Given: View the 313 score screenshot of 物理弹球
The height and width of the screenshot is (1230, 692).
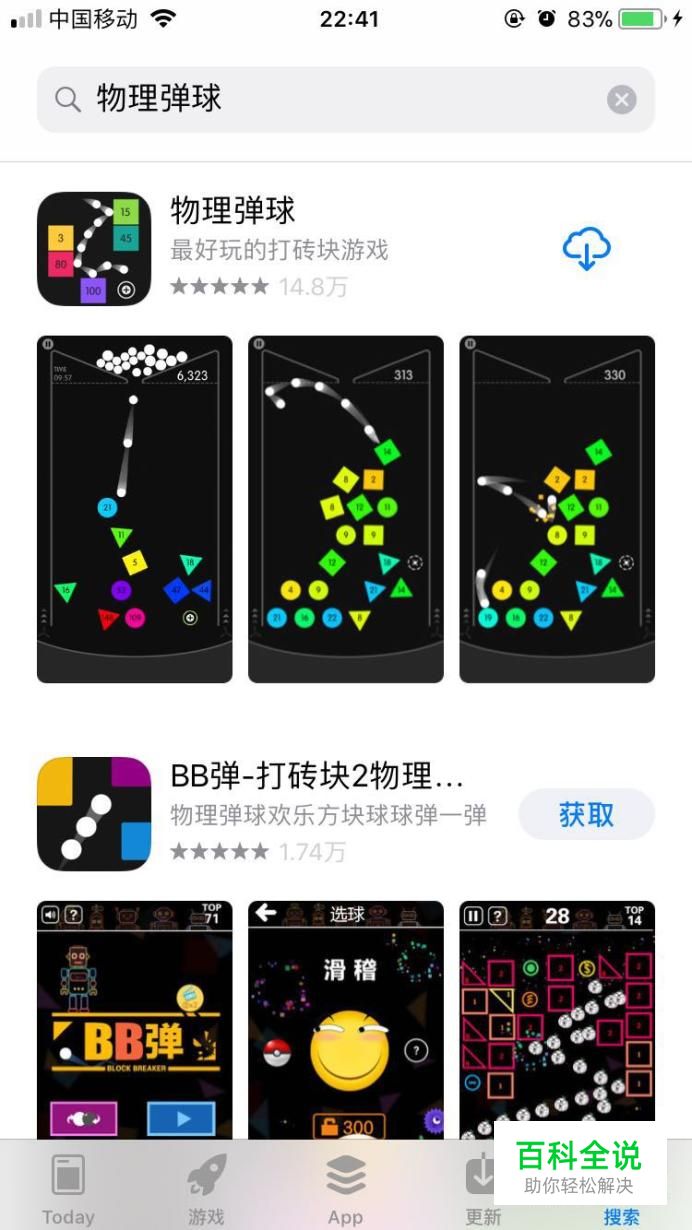Looking at the screenshot, I should pos(346,509).
